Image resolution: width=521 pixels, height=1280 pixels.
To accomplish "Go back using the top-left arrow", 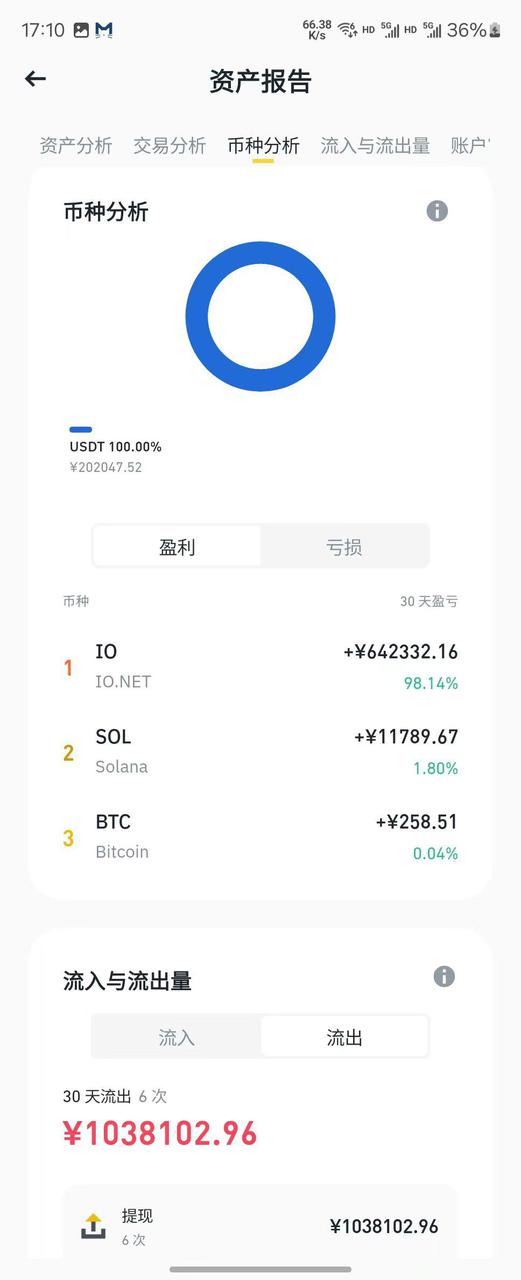I will point(35,79).
